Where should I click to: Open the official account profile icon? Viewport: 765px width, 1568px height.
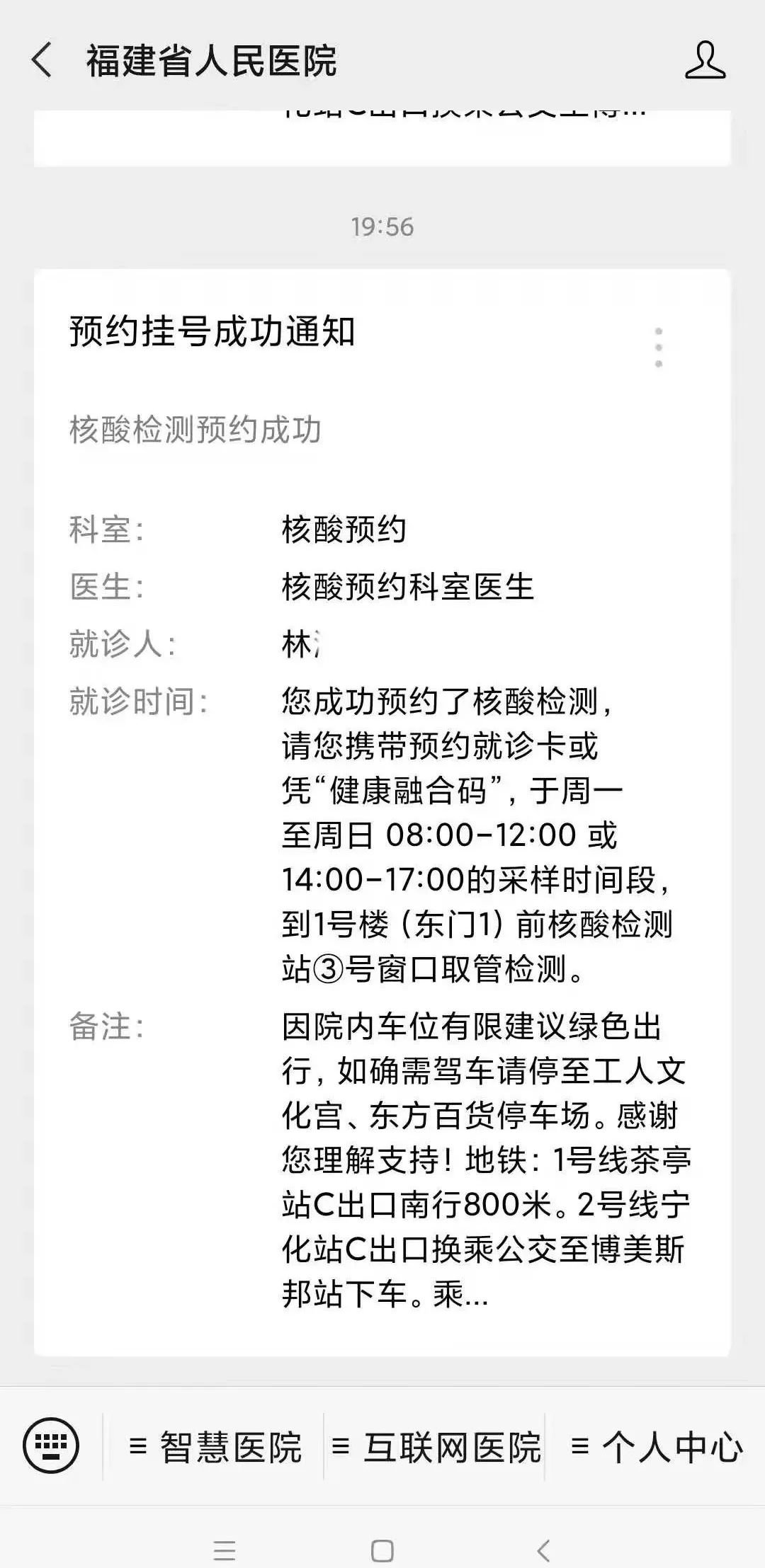705,60
